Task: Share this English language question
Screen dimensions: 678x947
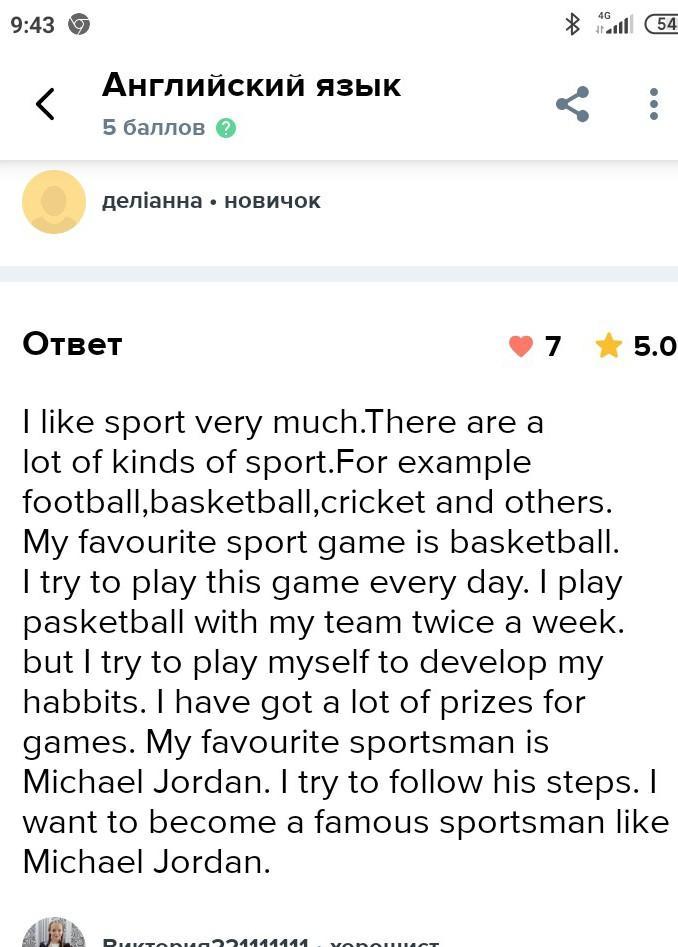Action: pyautogui.click(x=572, y=104)
